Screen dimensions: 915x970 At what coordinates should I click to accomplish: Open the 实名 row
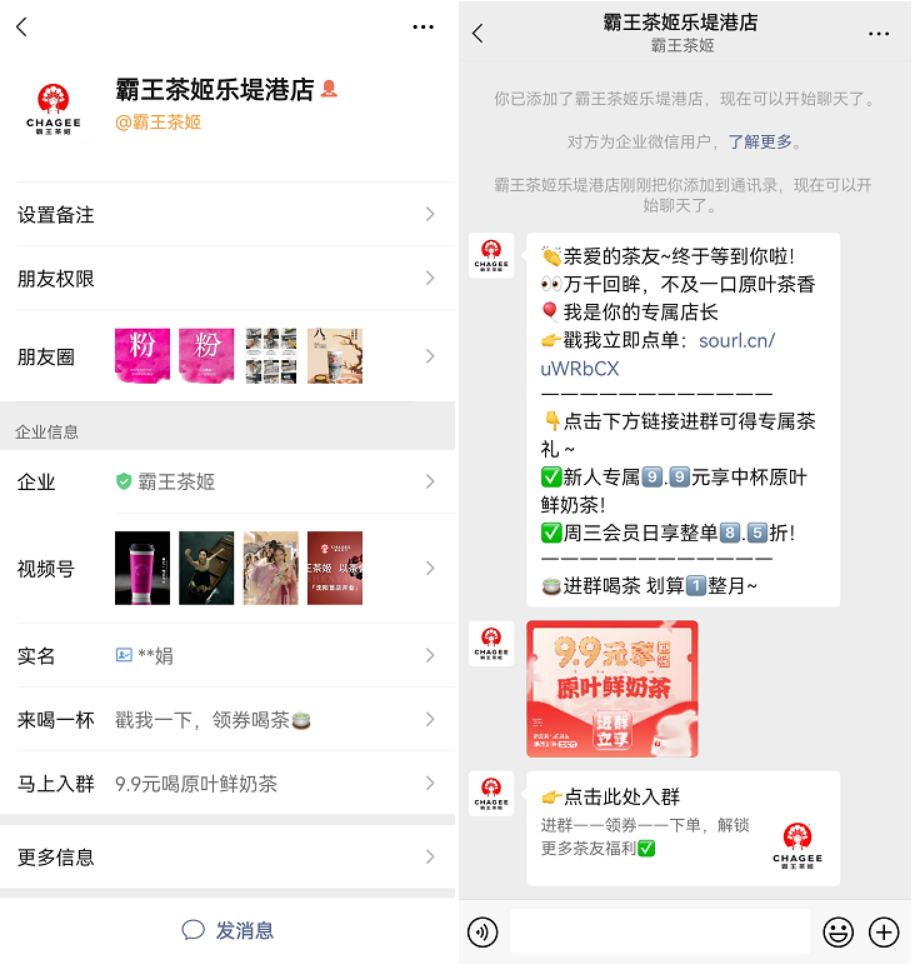pyautogui.click(x=226, y=656)
